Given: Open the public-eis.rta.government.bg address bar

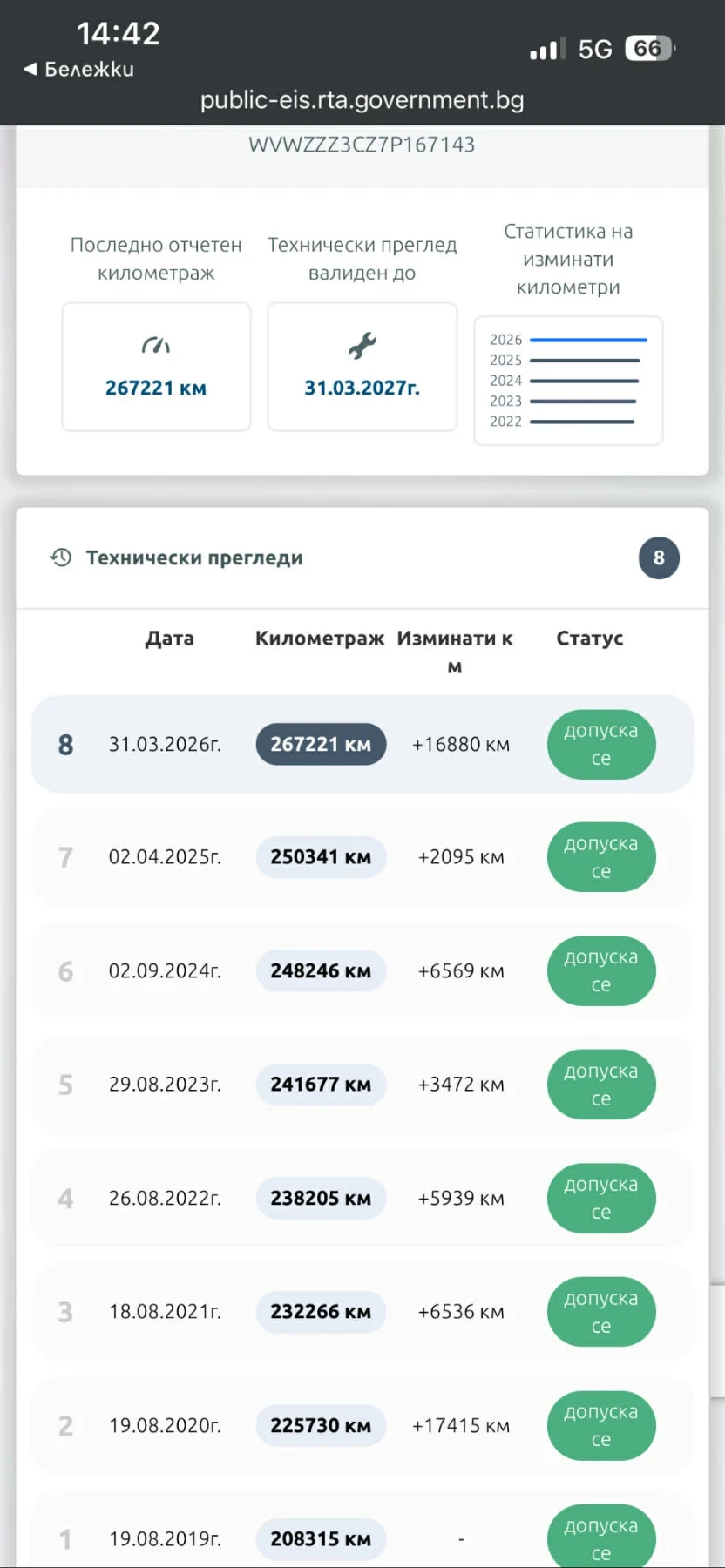Looking at the screenshot, I should click(x=362, y=100).
